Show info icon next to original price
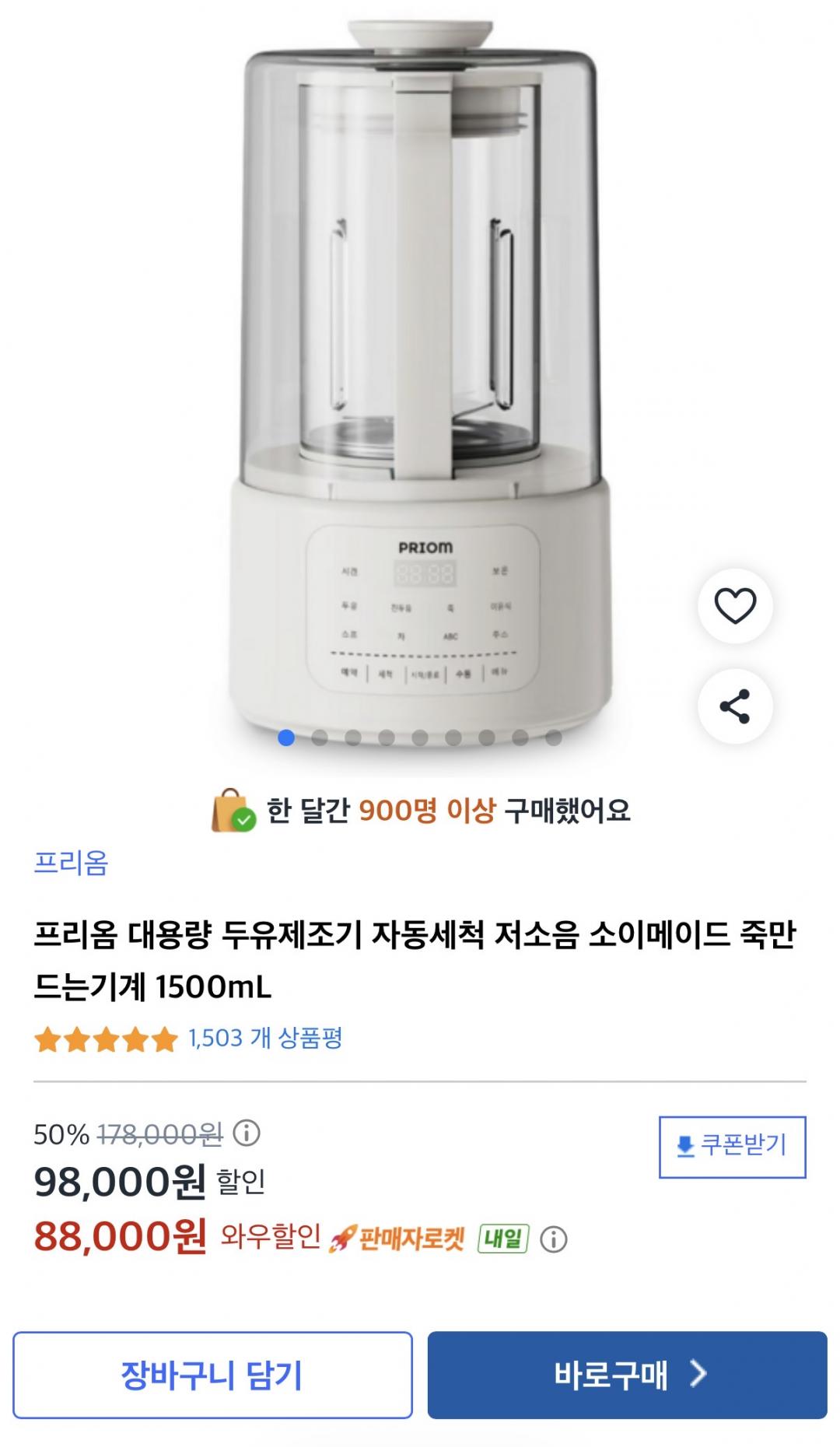 (x=247, y=1133)
